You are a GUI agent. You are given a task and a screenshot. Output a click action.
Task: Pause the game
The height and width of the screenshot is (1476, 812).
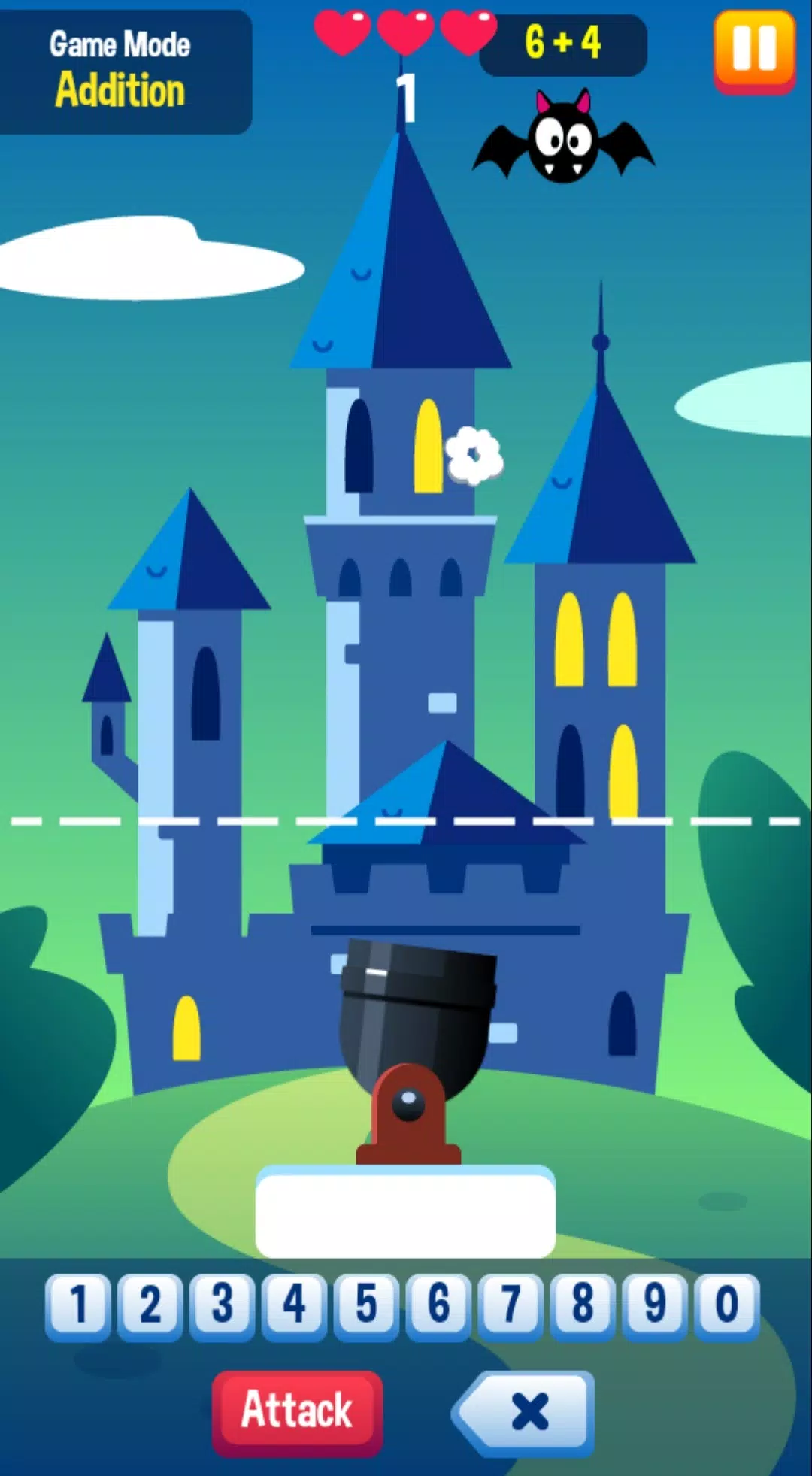pos(754,49)
